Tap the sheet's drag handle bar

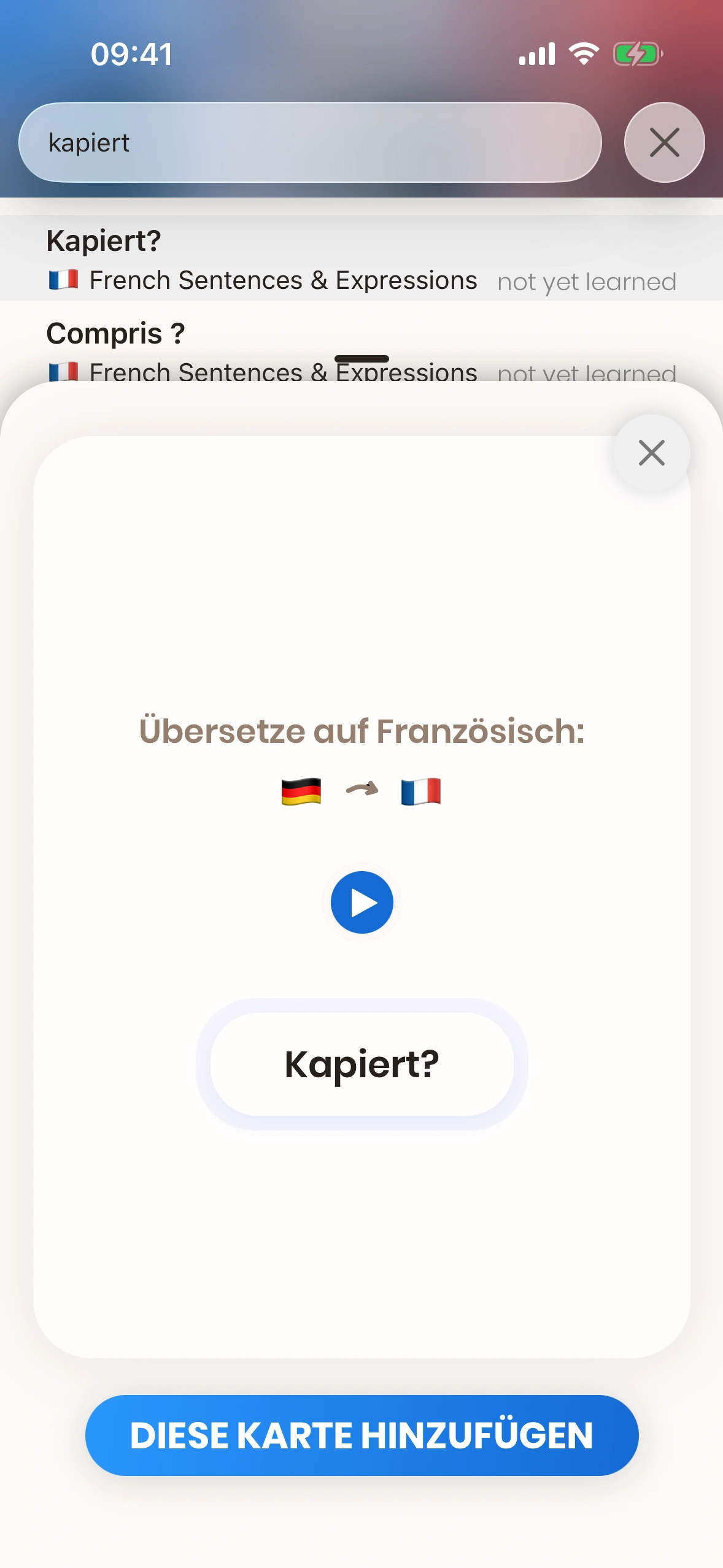(x=361, y=359)
